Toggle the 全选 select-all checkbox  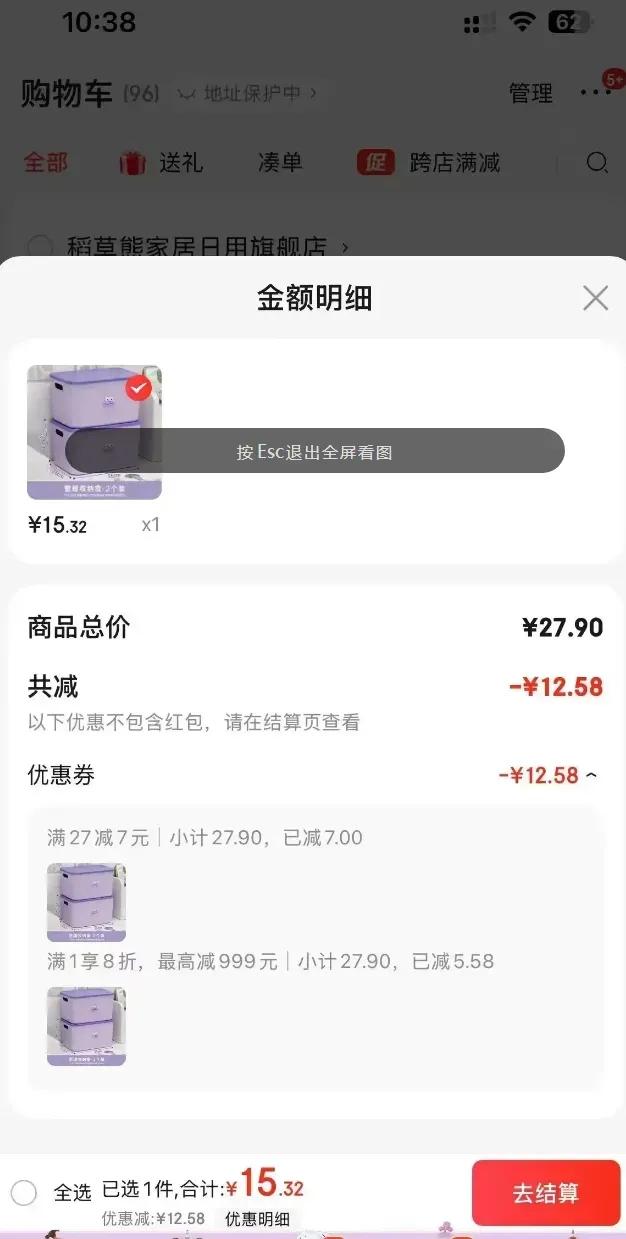pyautogui.click(x=24, y=1192)
